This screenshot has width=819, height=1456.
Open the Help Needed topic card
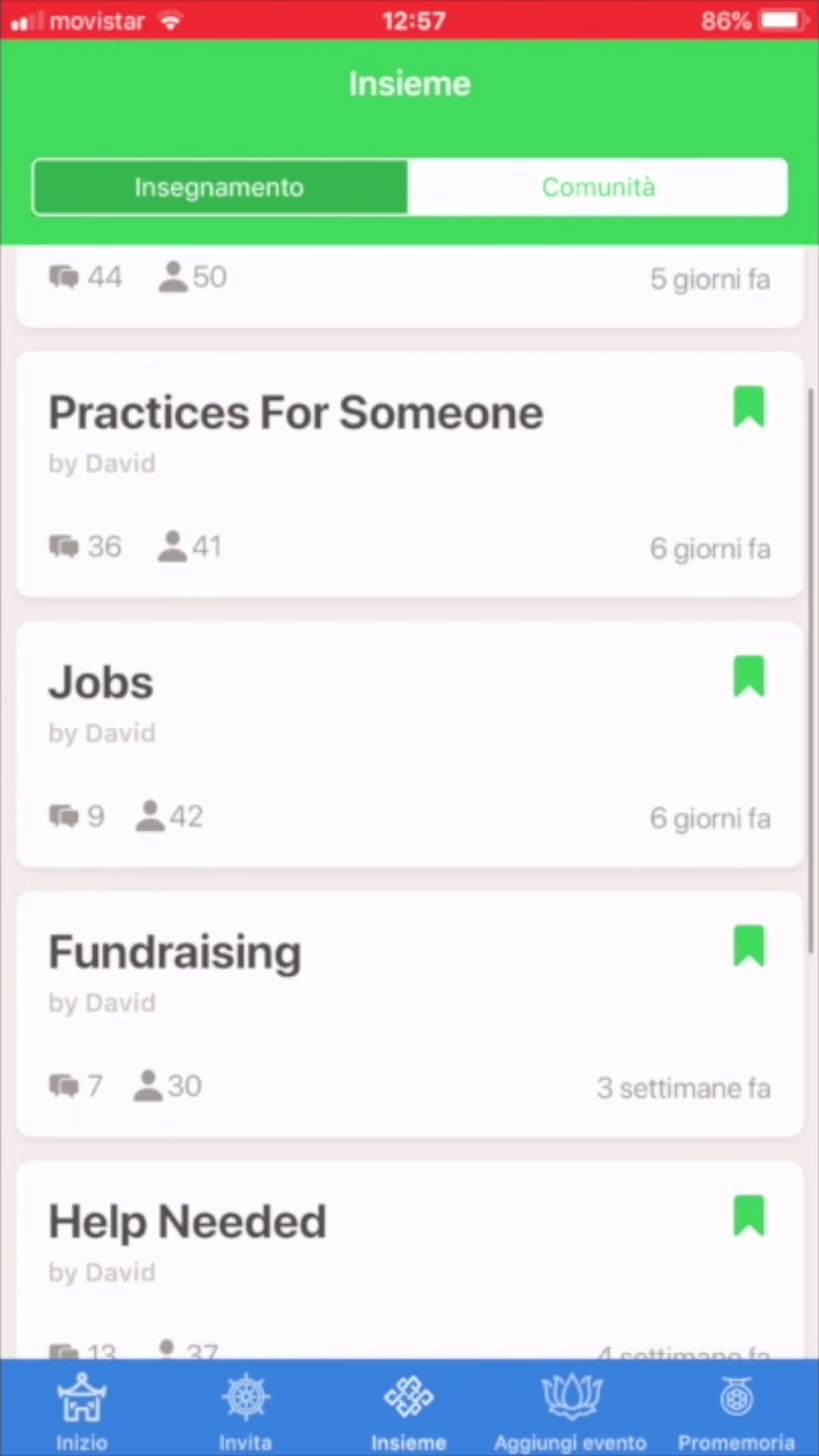[409, 1260]
